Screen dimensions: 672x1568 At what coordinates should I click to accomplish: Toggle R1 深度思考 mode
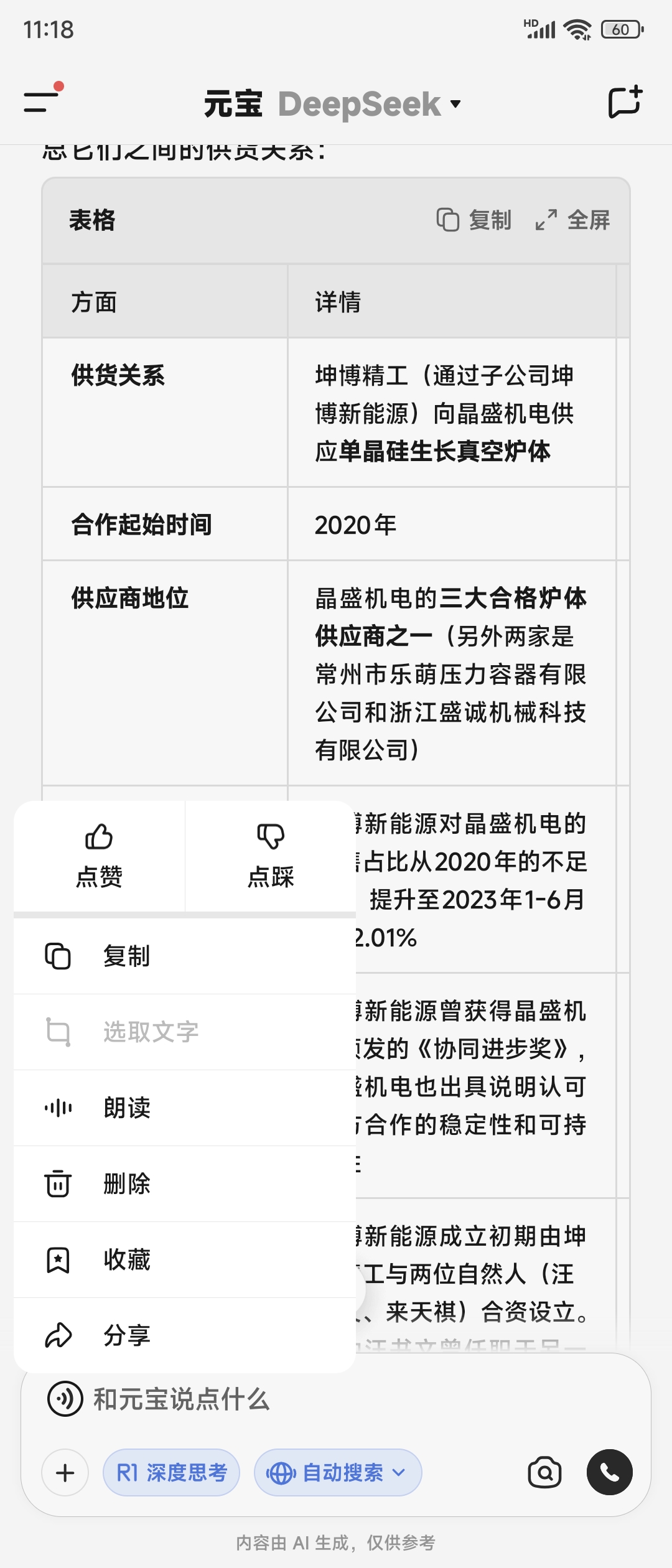point(172,1473)
